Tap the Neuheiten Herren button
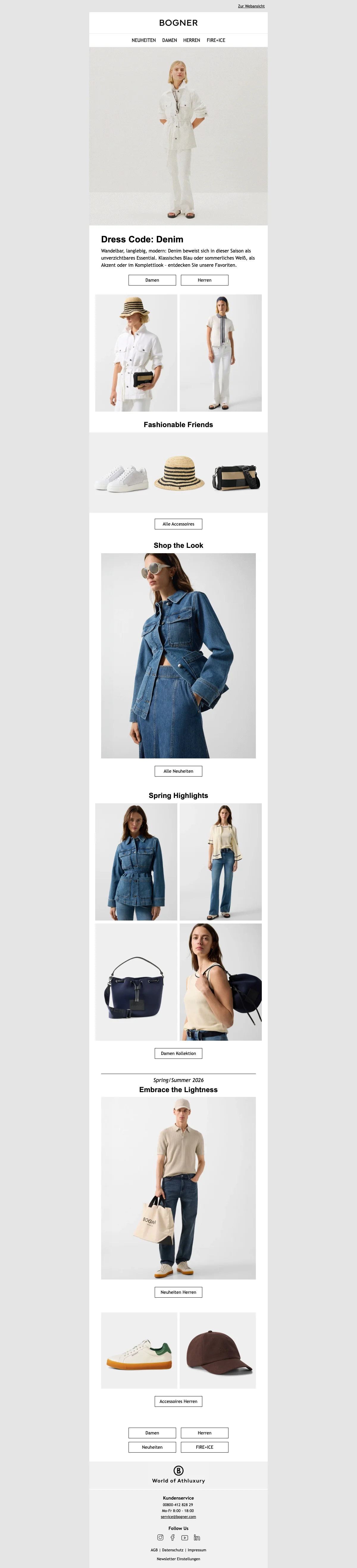This screenshot has height=1568, width=357. [x=178, y=1292]
